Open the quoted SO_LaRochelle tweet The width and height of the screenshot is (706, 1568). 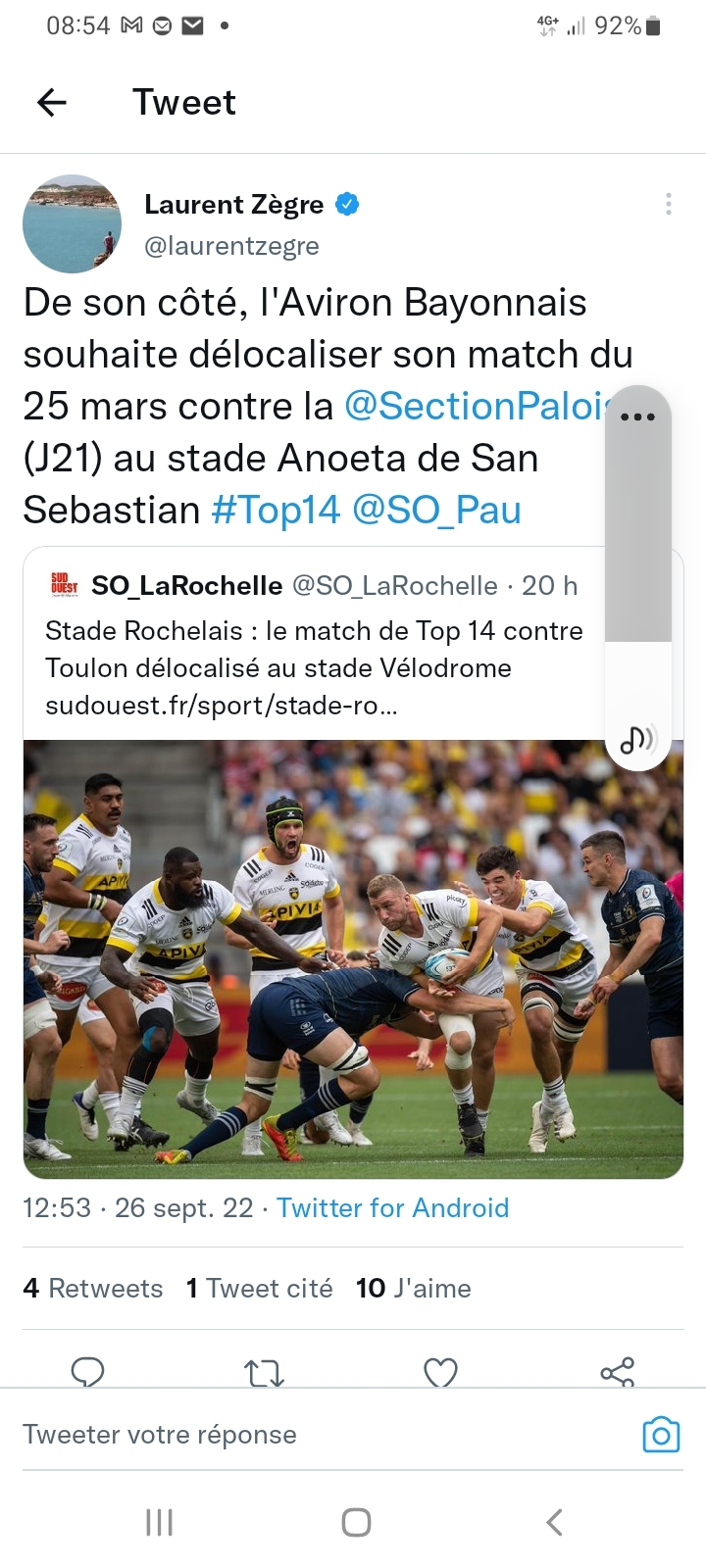coord(314,647)
